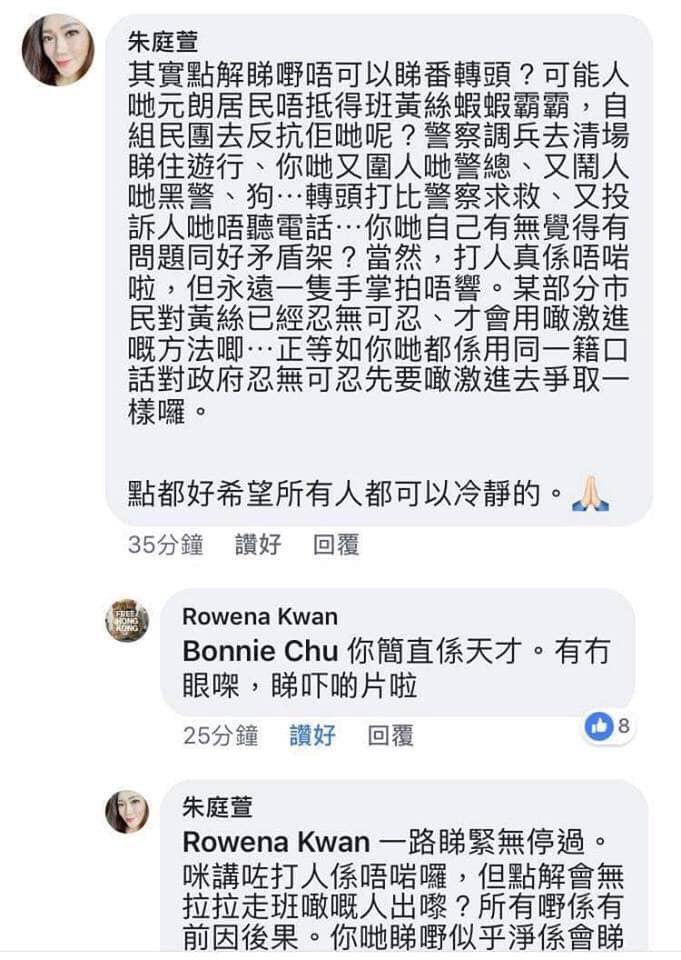Reply to Rowena Kwan's comment
Viewport: 681px width, 960px height.
[x=390, y=736]
